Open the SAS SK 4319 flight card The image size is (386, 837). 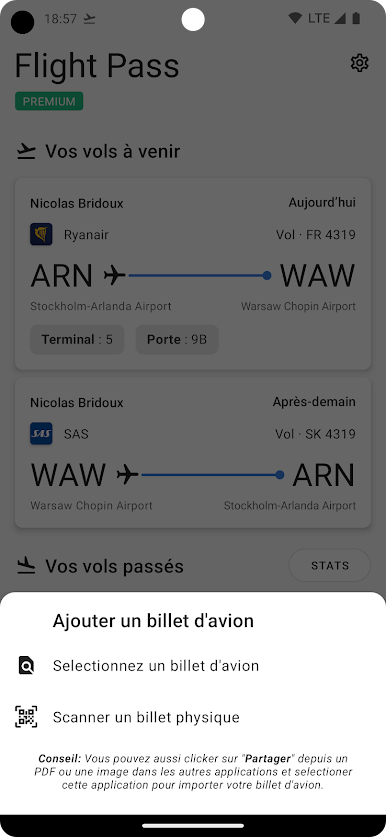click(193, 453)
